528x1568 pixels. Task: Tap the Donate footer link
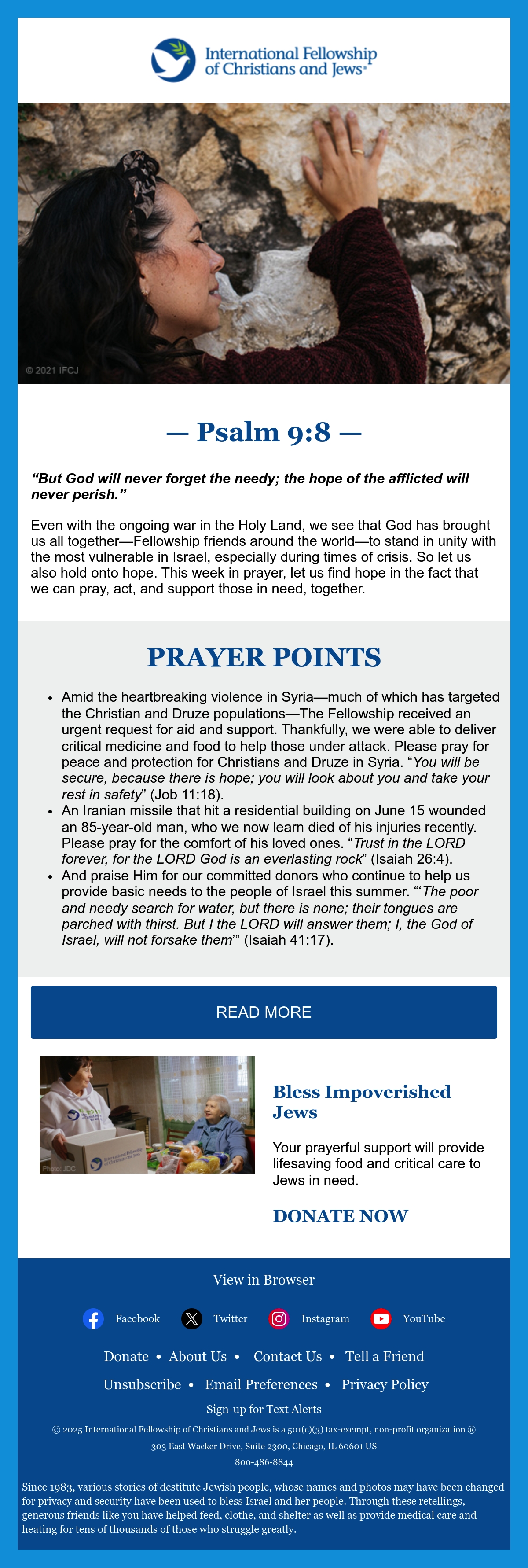click(126, 1356)
